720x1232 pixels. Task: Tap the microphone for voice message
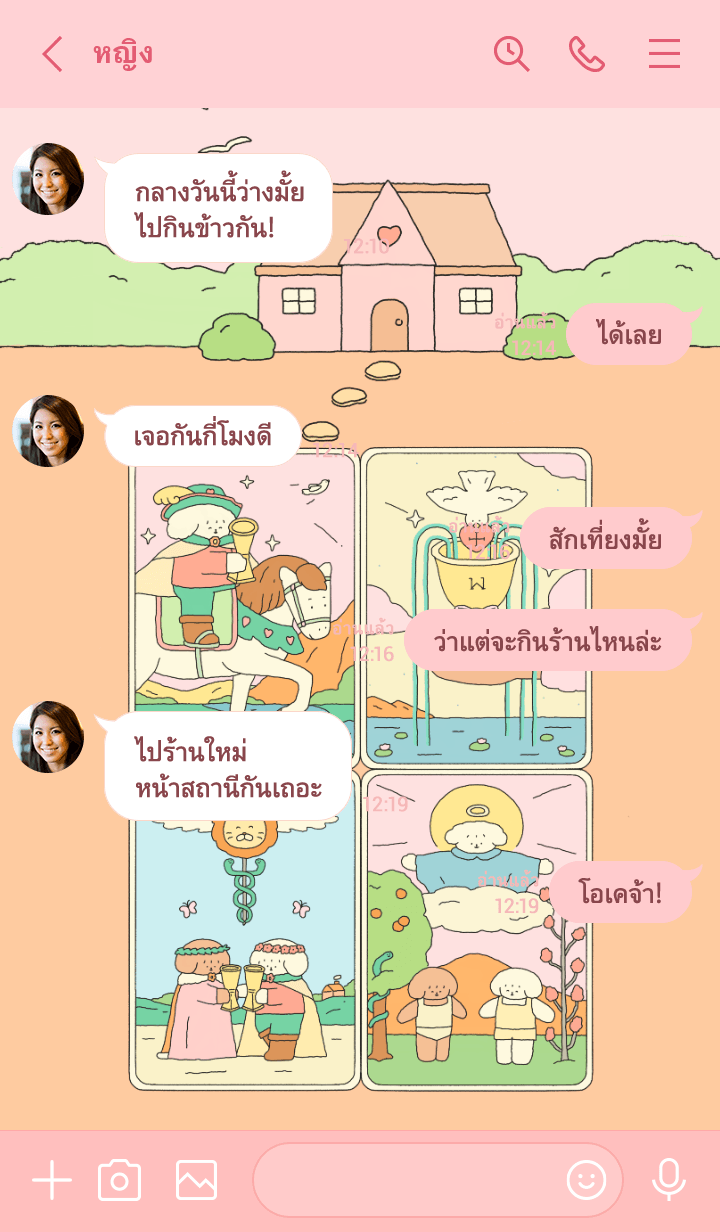[668, 1181]
